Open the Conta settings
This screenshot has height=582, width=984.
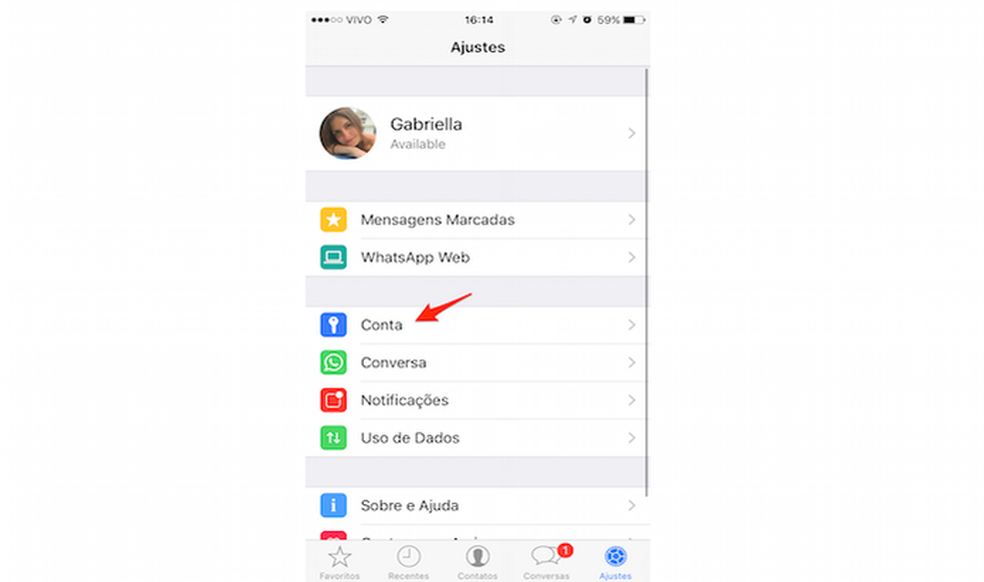coord(476,325)
